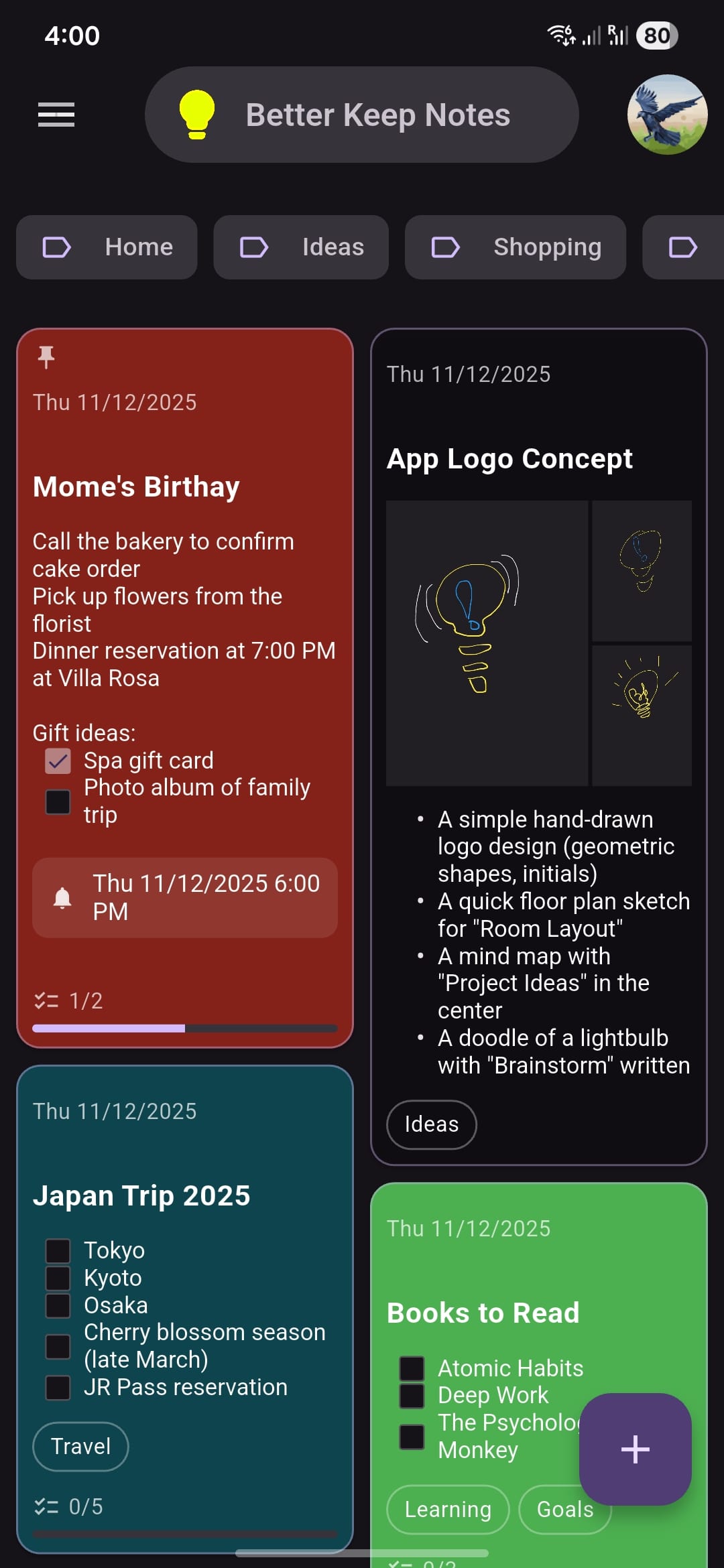The width and height of the screenshot is (724, 1568).
Task: Open the profile avatar with the bird picture
Action: click(666, 114)
